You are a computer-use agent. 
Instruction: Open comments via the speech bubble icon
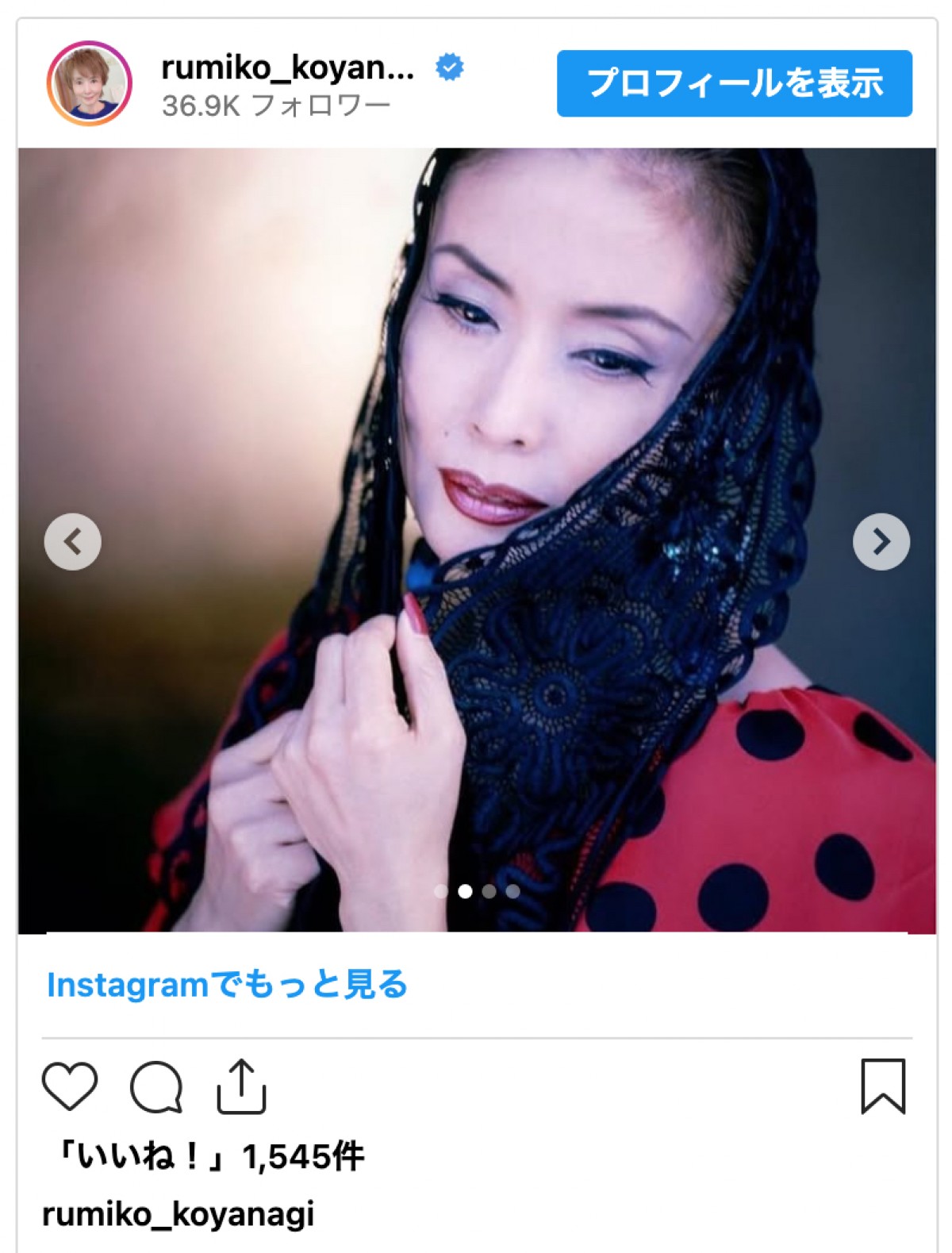tap(156, 1086)
